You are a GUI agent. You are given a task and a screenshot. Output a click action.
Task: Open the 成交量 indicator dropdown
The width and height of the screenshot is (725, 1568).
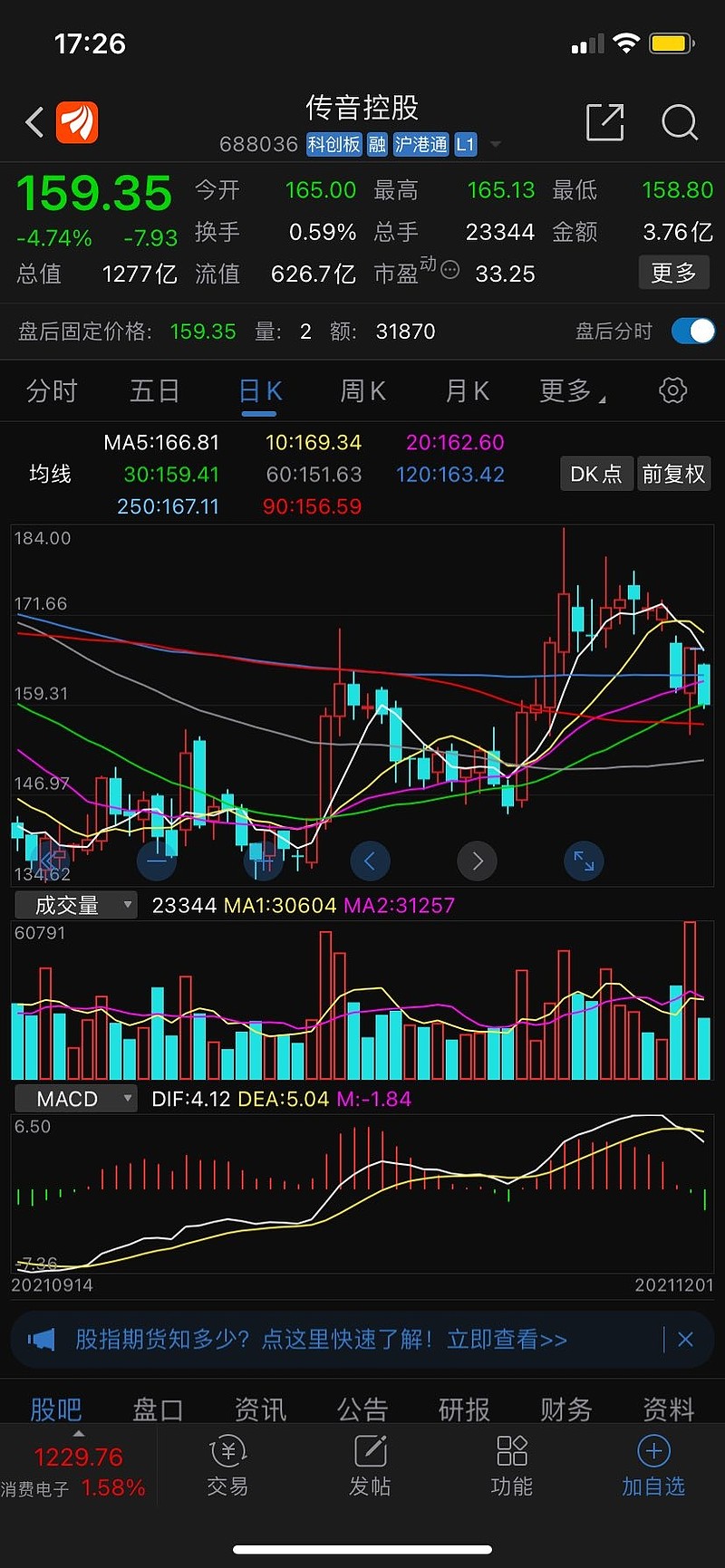(75, 904)
